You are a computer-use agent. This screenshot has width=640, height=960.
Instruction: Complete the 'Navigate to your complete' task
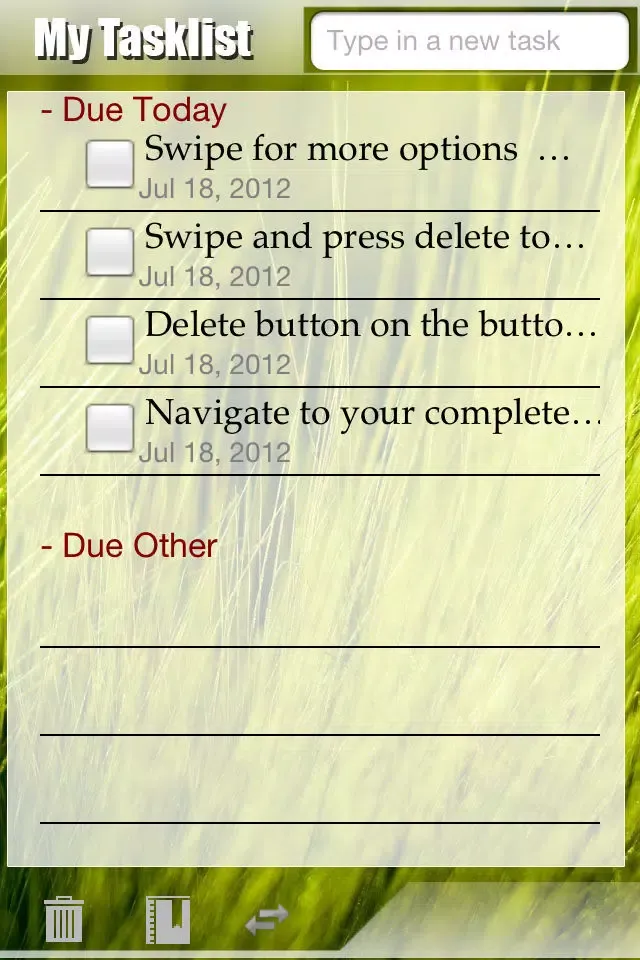pos(109,428)
